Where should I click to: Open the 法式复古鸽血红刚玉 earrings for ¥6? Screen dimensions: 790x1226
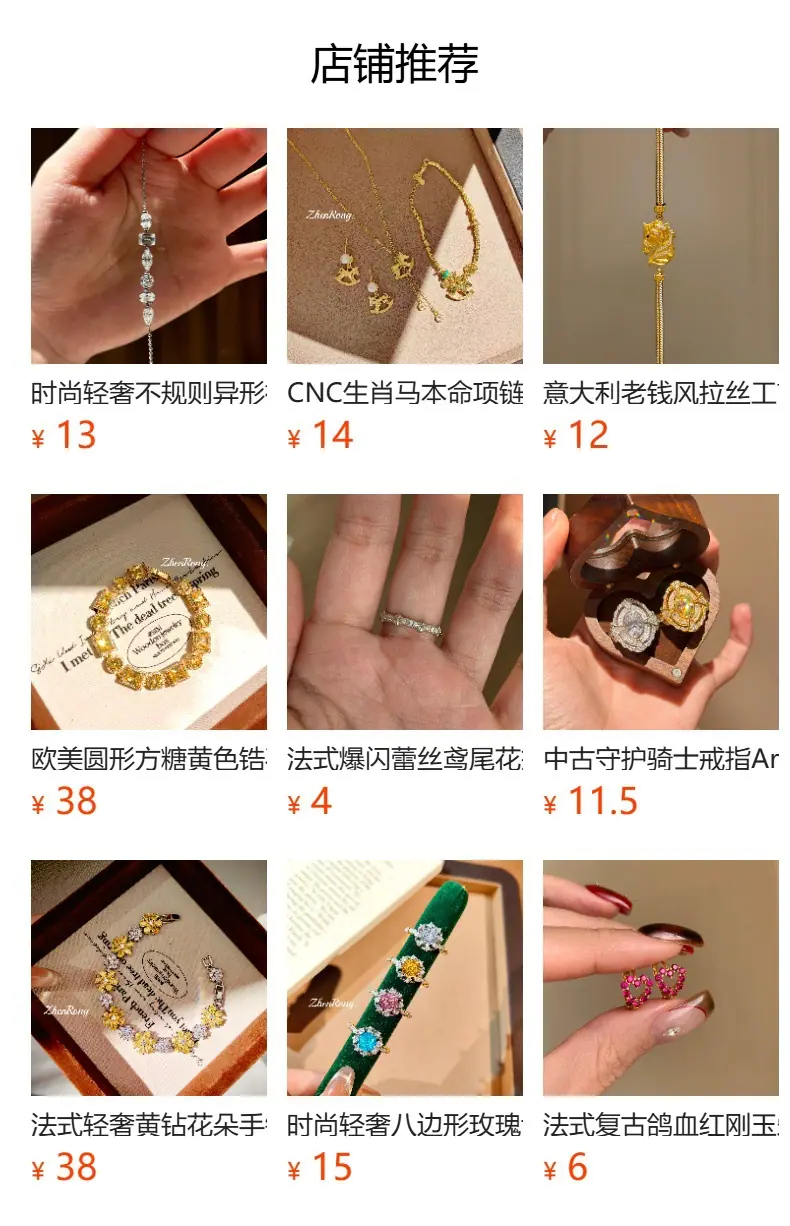(x=661, y=1022)
